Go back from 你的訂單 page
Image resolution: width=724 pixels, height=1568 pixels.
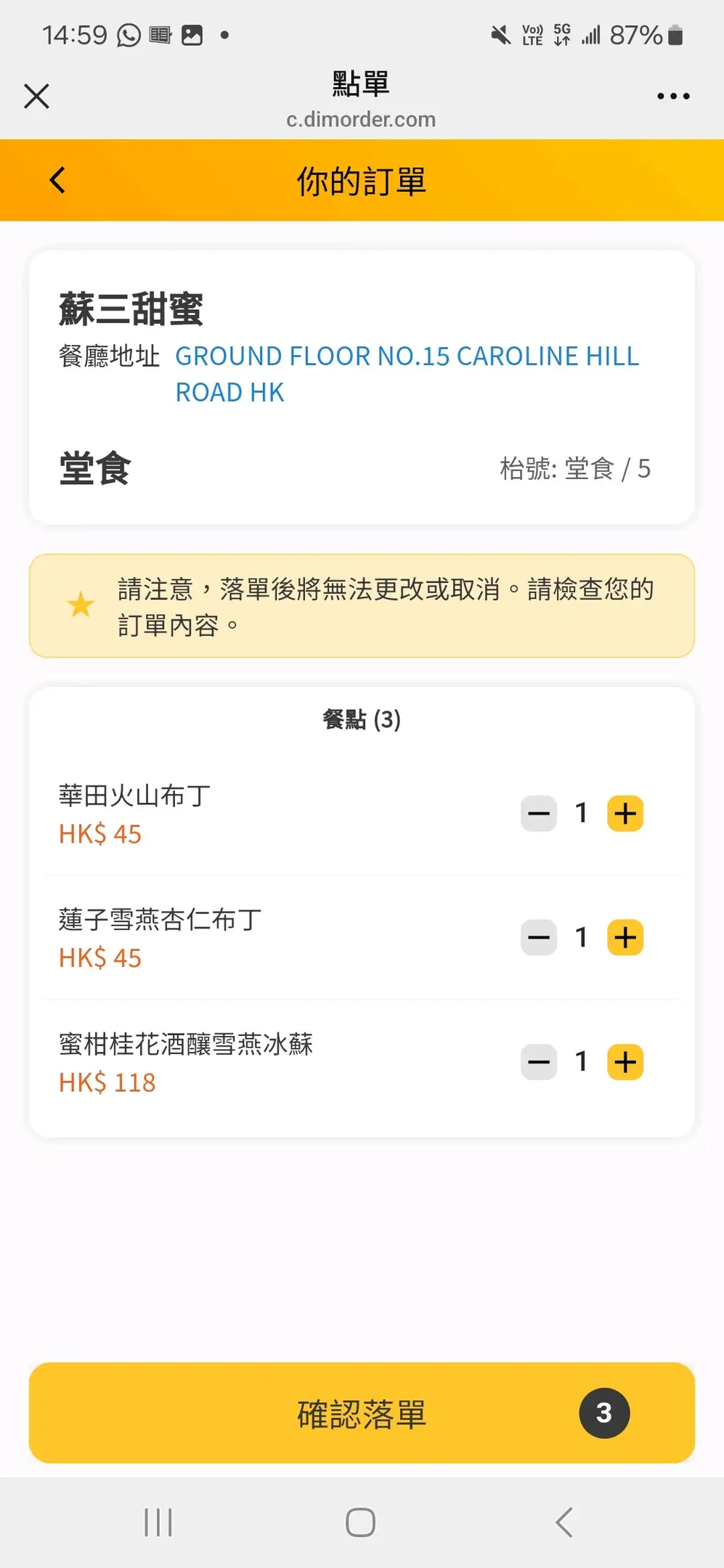tap(57, 180)
